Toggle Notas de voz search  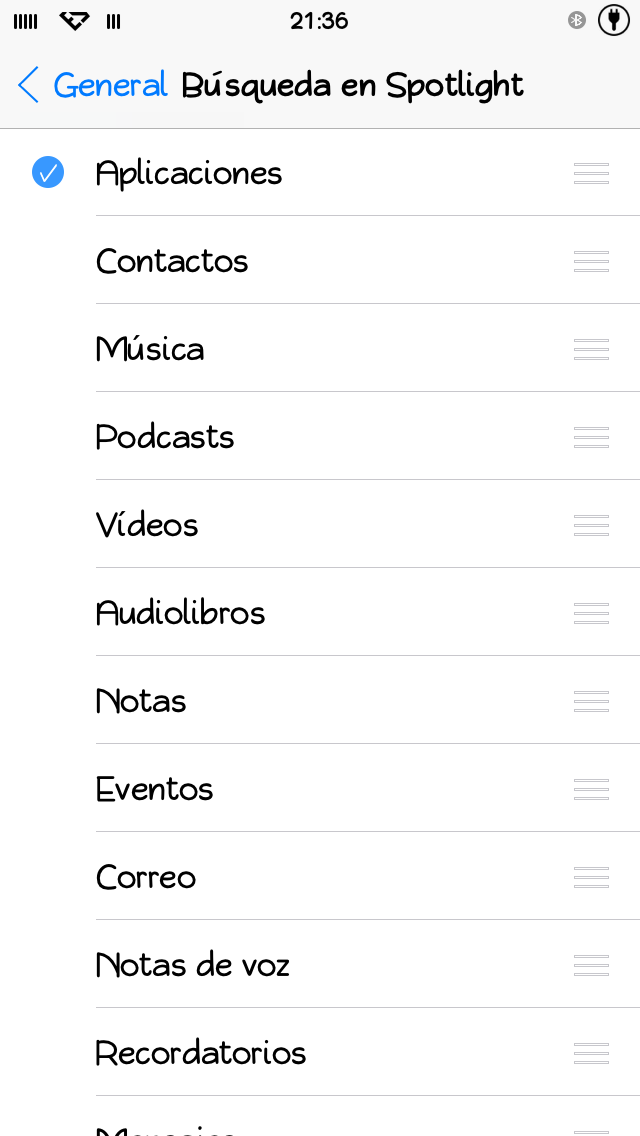tap(320, 965)
